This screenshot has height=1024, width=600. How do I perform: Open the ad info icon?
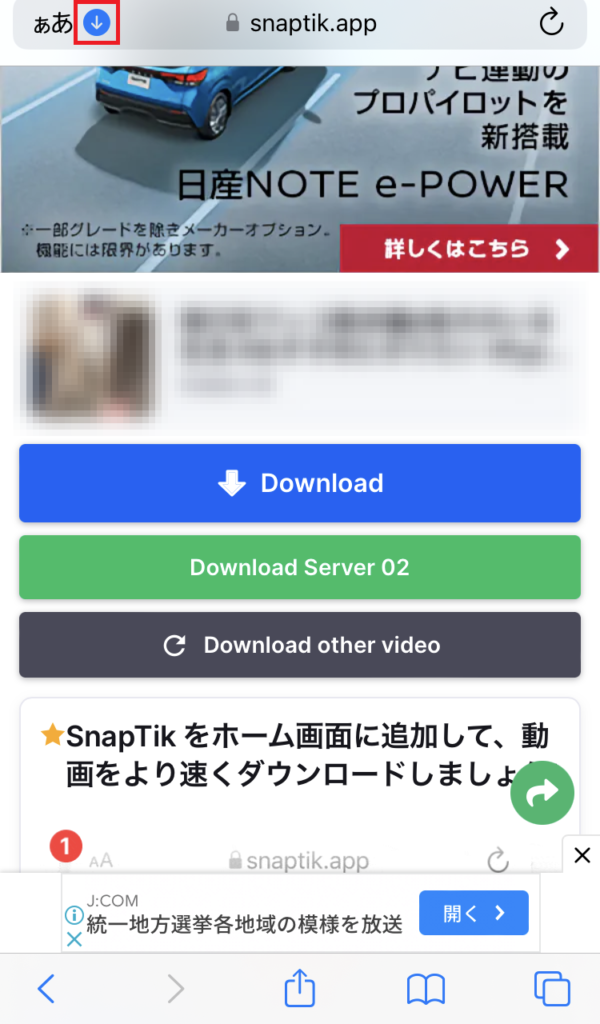74,915
